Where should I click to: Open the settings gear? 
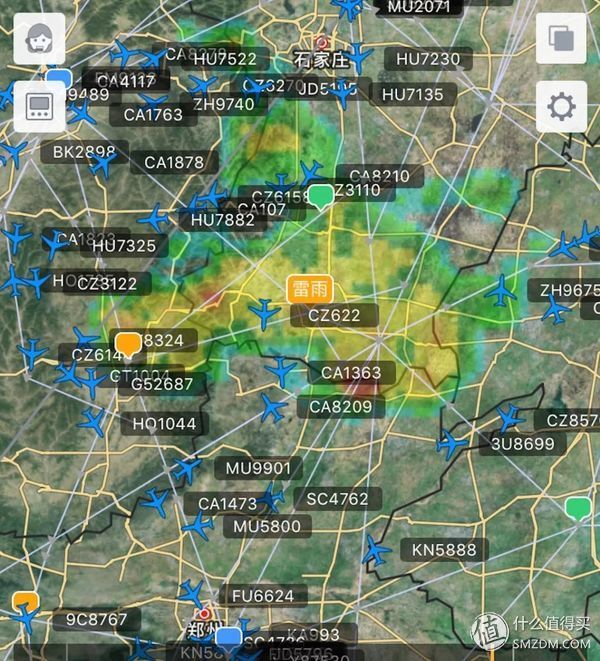[x=561, y=107]
